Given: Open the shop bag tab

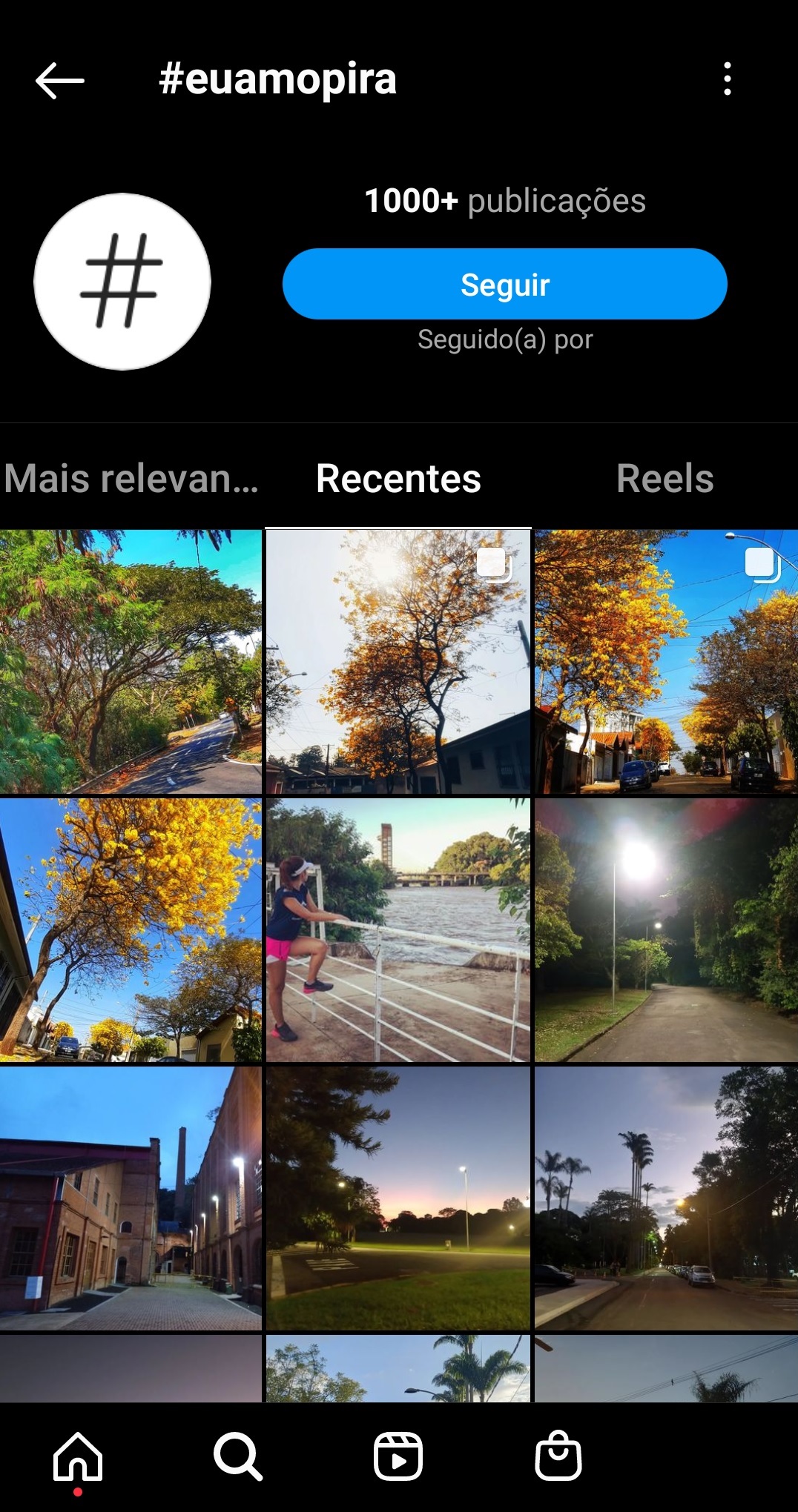Looking at the screenshot, I should coord(558,1456).
